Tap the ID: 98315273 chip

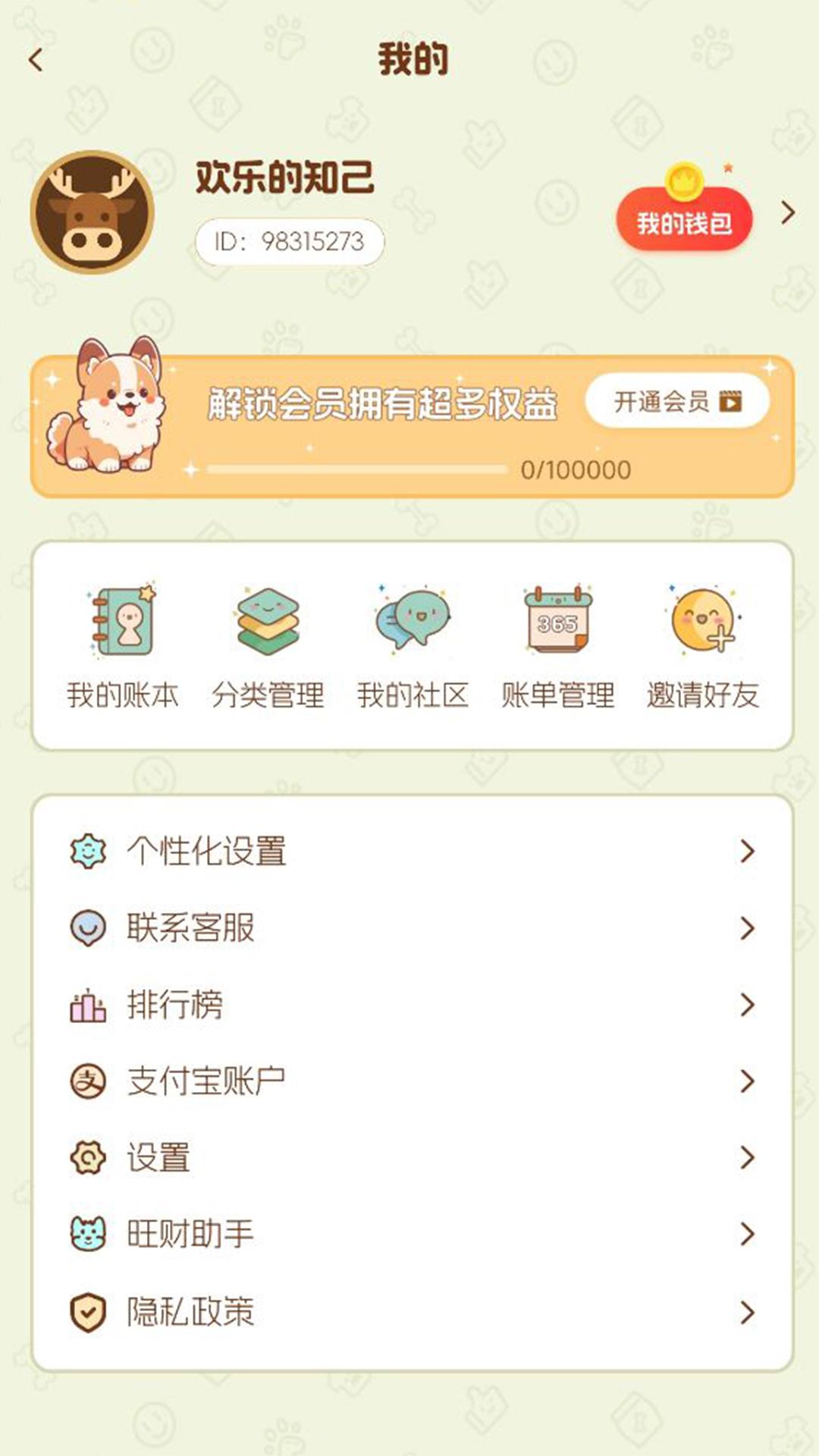point(290,242)
